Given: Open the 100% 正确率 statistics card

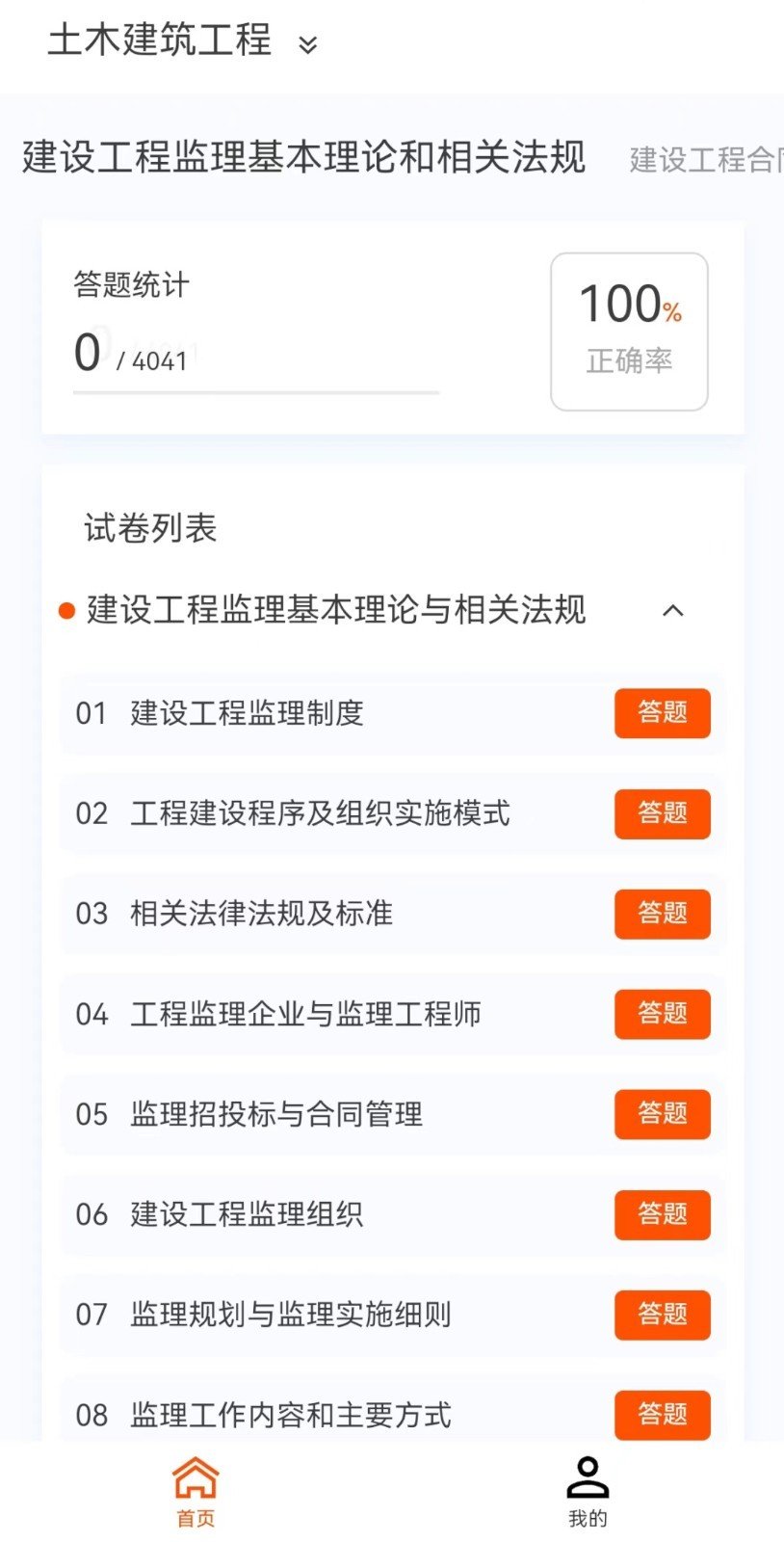Looking at the screenshot, I should (x=629, y=331).
